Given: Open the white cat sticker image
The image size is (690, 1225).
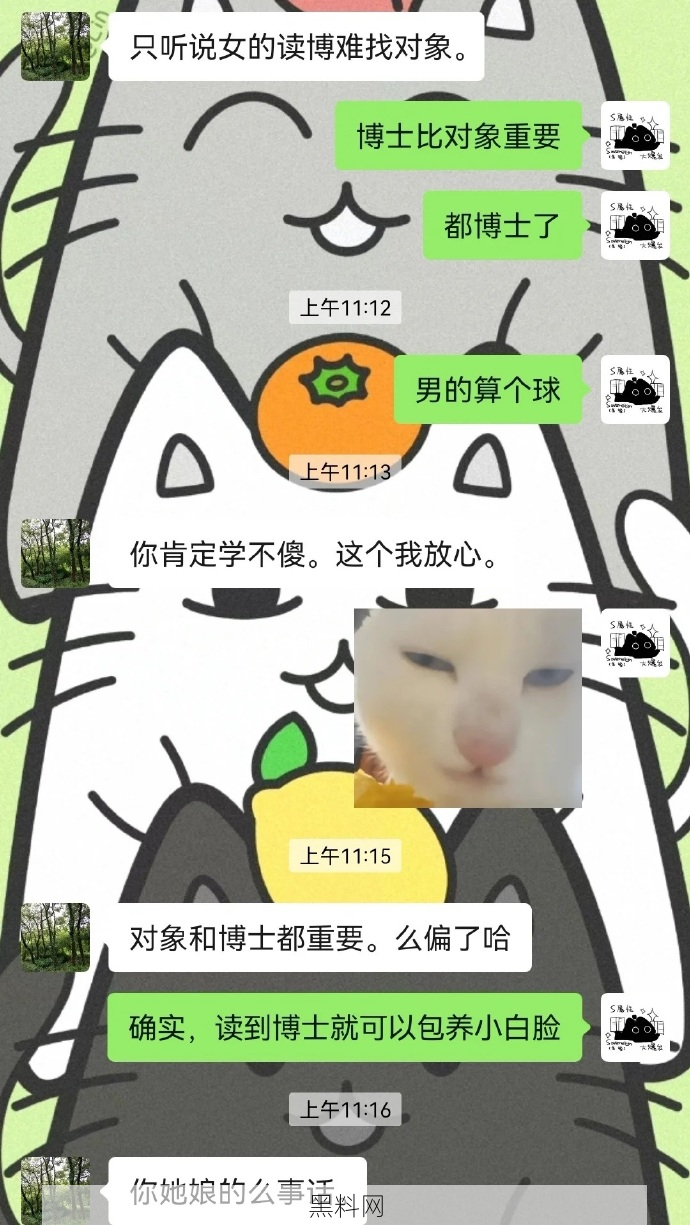Looking at the screenshot, I should point(468,707).
